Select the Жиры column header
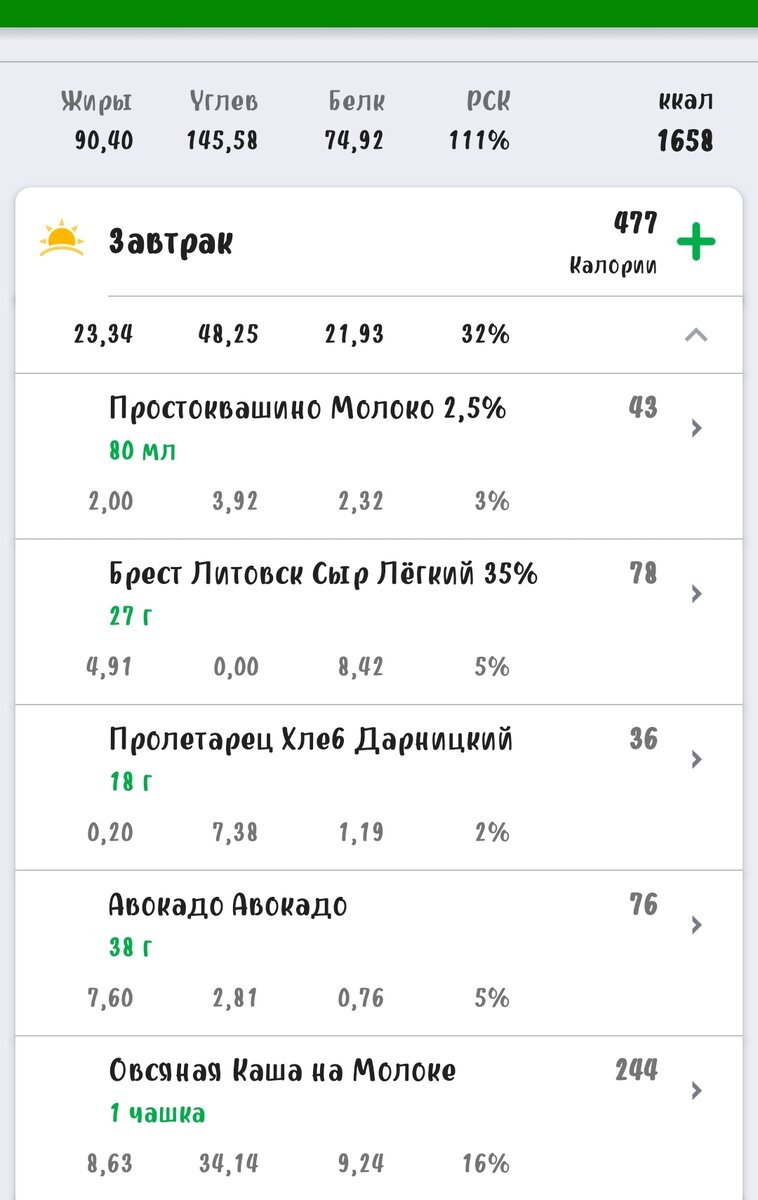Screen dimensions: 758x1200 (96, 100)
